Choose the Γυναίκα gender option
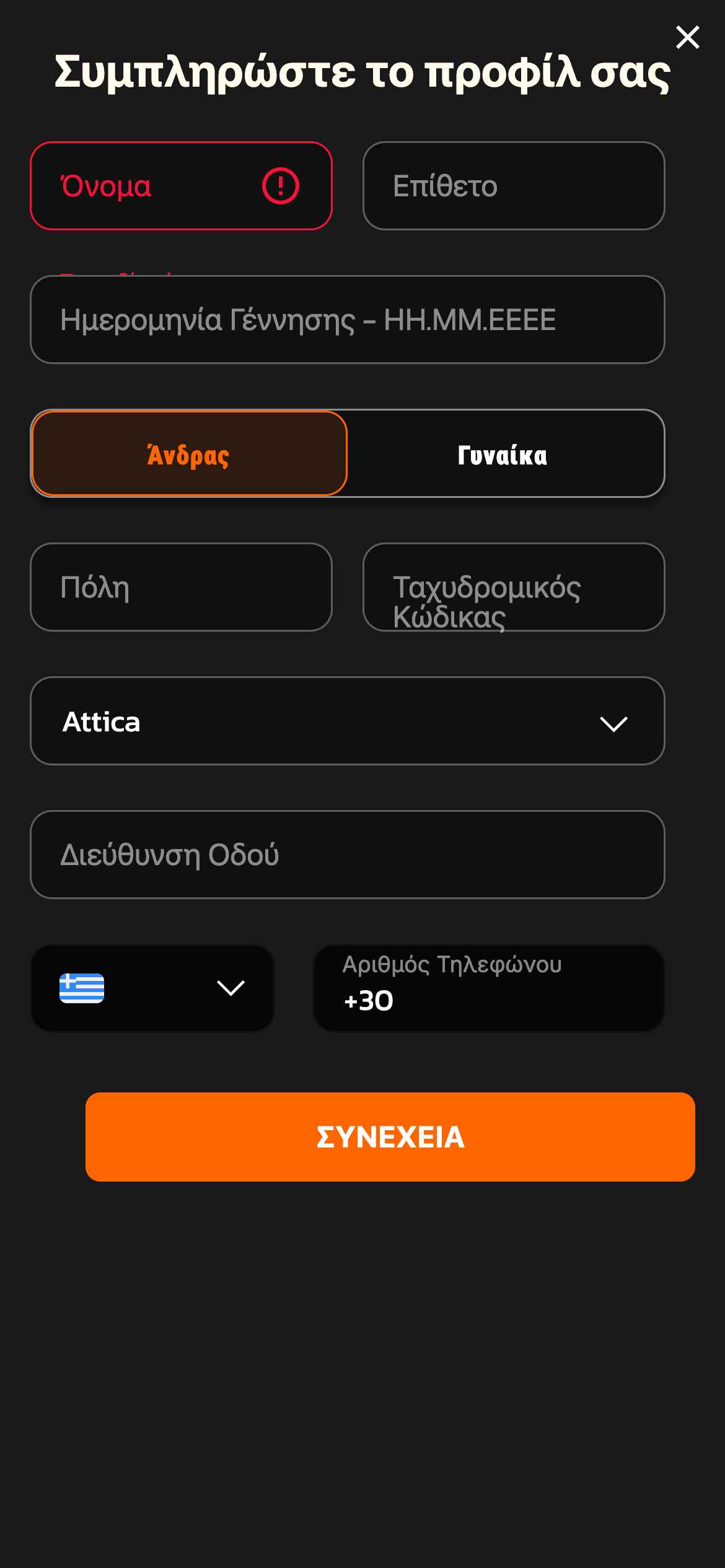This screenshot has width=725, height=1568. [x=503, y=454]
